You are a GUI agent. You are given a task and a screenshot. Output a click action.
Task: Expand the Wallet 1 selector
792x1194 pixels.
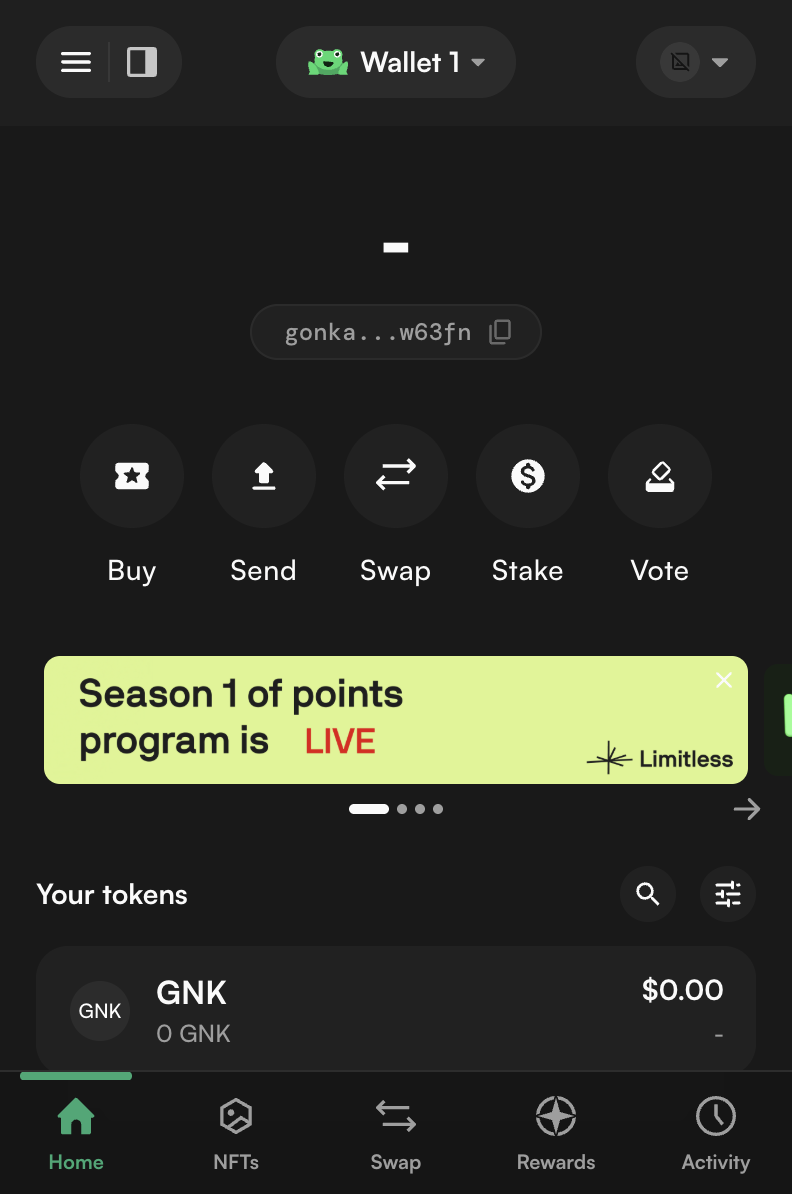tap(396, 62)
